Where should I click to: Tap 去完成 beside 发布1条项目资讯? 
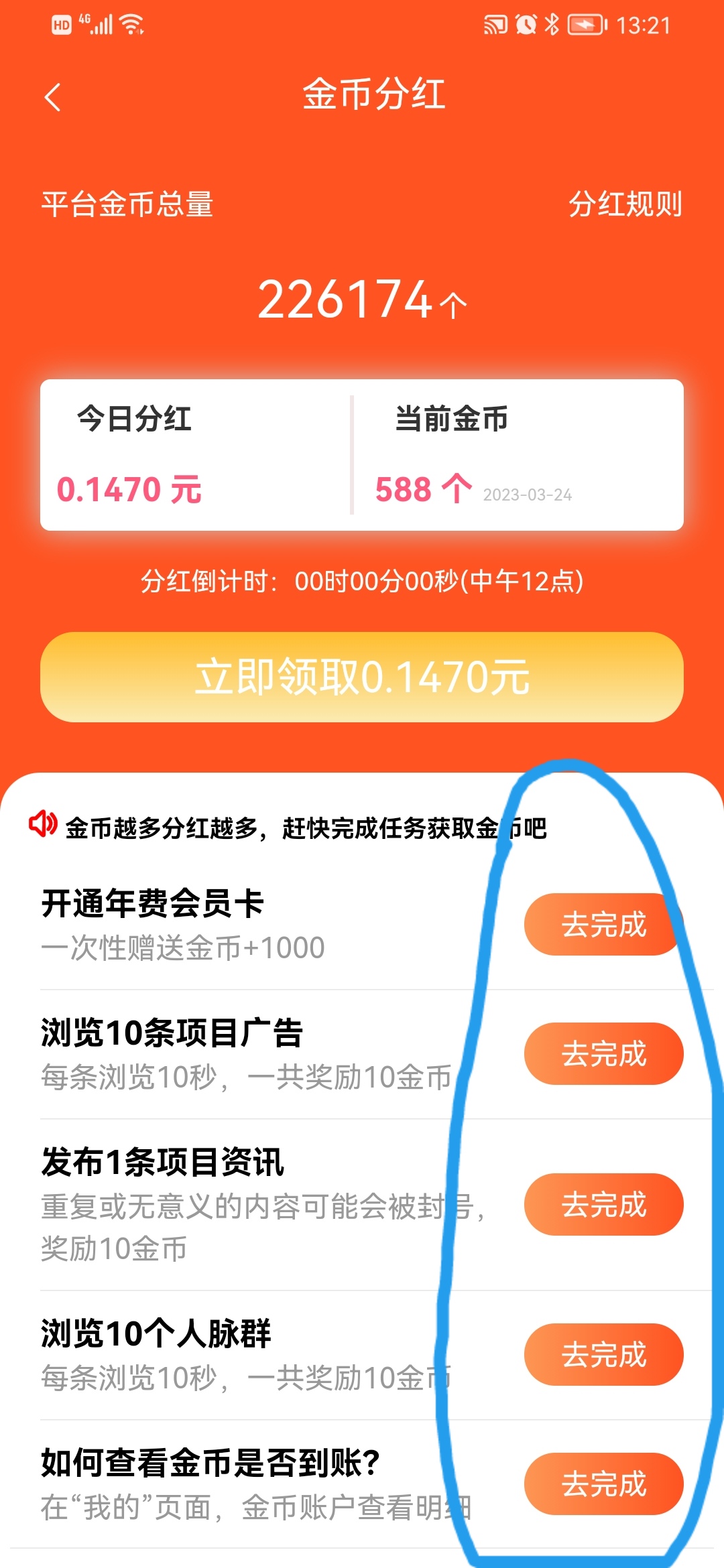point(603,1203)
